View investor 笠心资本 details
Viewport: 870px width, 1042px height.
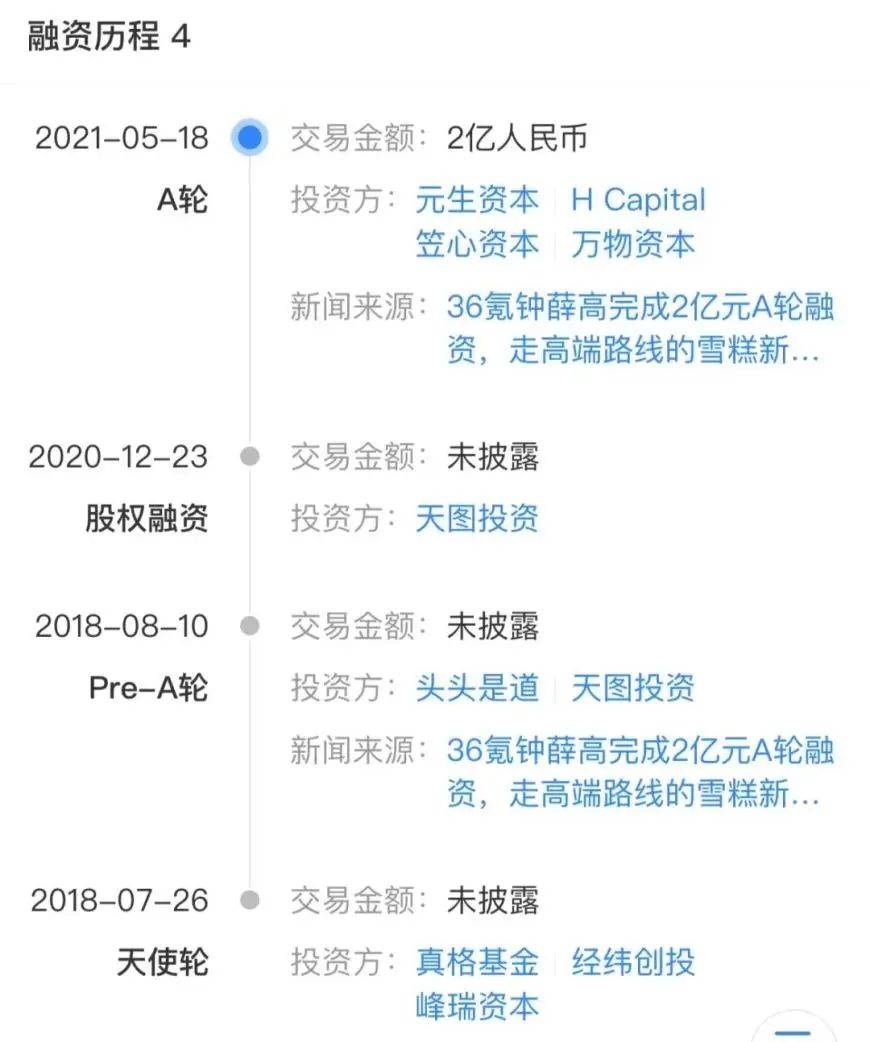(x=477, y=244)
